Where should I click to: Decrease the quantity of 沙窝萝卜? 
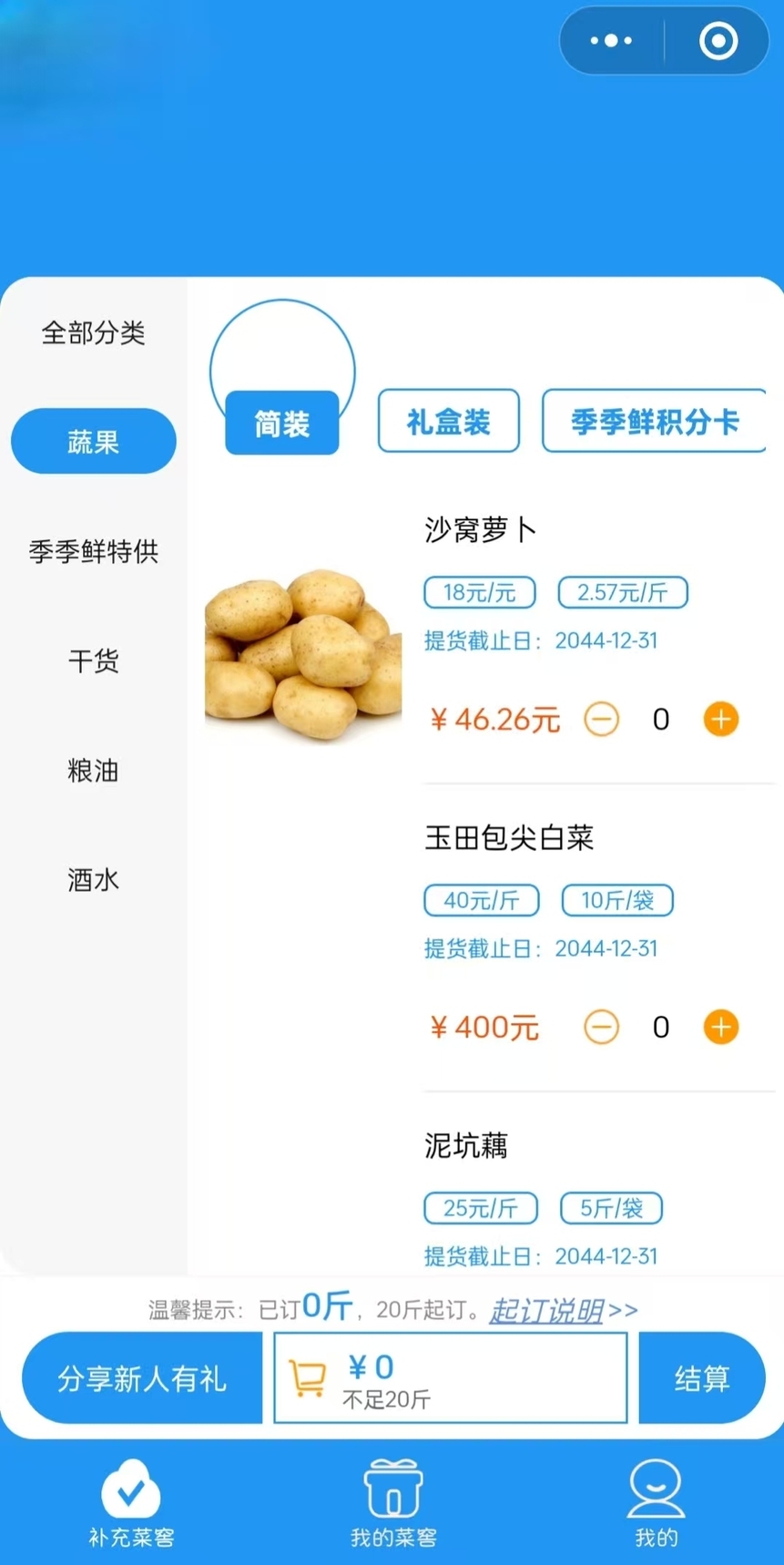pyautogui.click(x=601, y=720)
